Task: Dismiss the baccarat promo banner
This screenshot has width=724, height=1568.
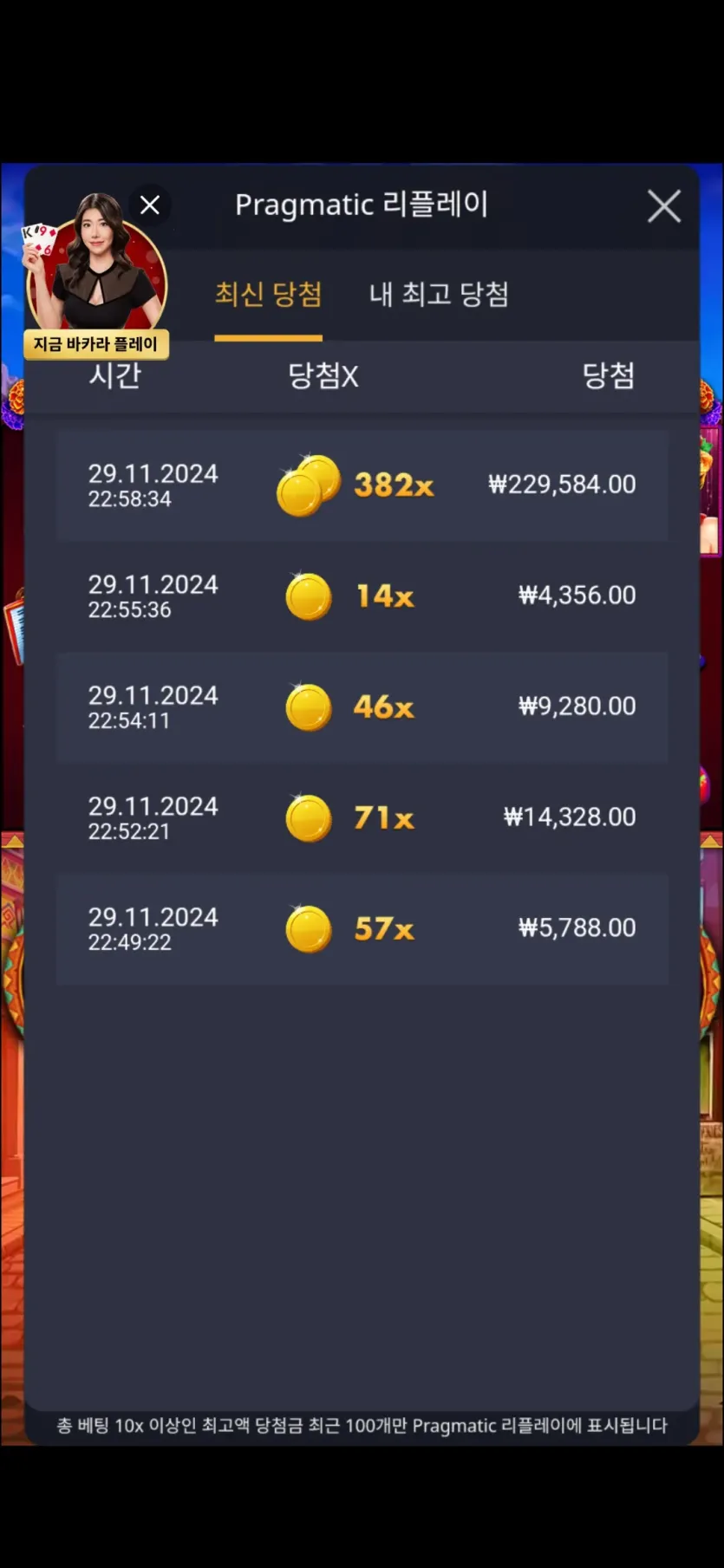Action: click(x=150, y=205)
